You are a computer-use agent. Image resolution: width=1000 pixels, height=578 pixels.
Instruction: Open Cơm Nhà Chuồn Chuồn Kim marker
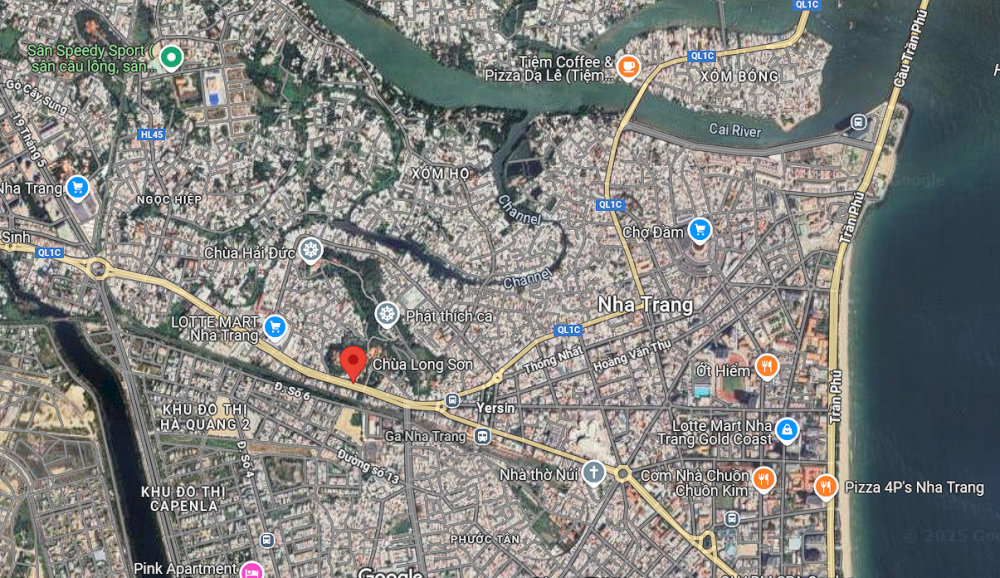763,480
